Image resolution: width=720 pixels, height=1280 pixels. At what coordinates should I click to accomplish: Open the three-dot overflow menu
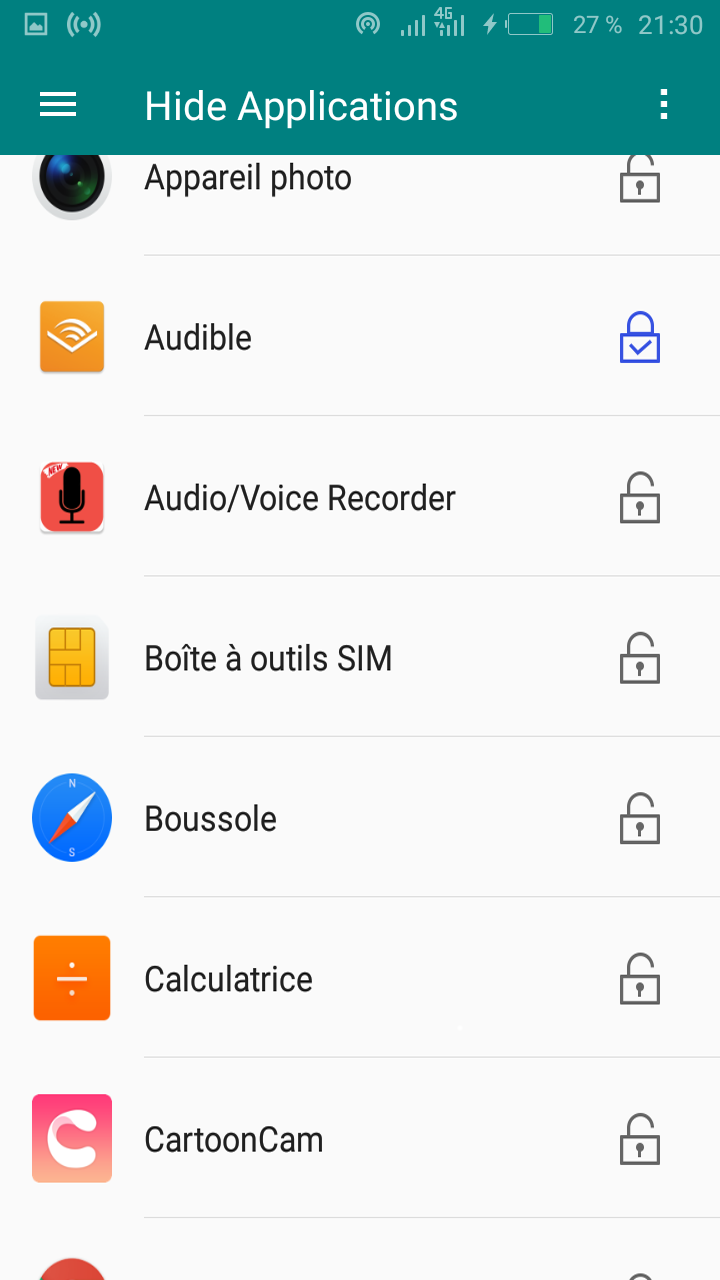664,105
